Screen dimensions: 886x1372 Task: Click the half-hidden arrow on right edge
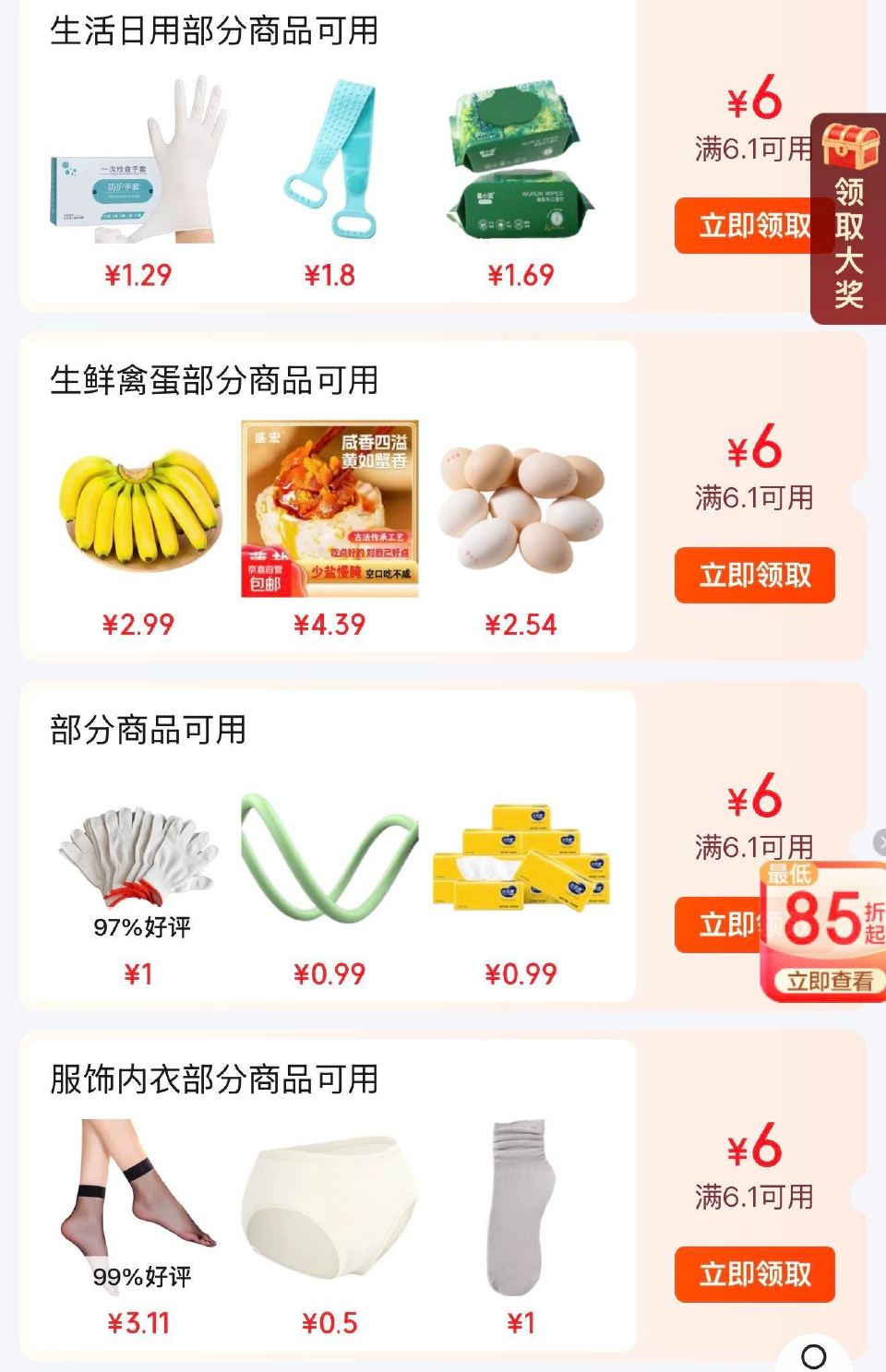[x=879, y=841]
